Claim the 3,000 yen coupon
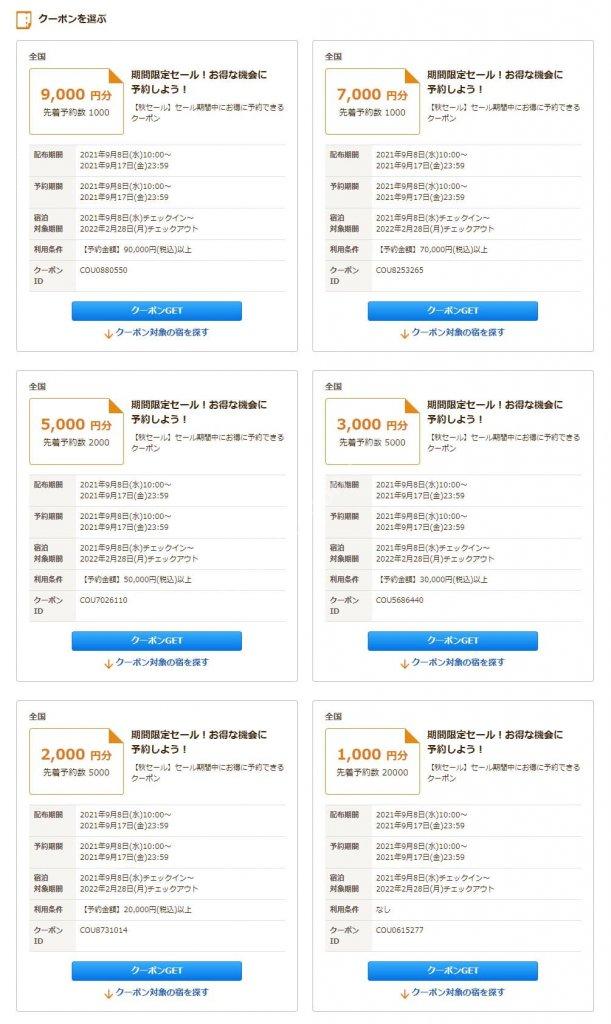This screenshot has width=611, height=1024. pos(452,641)
